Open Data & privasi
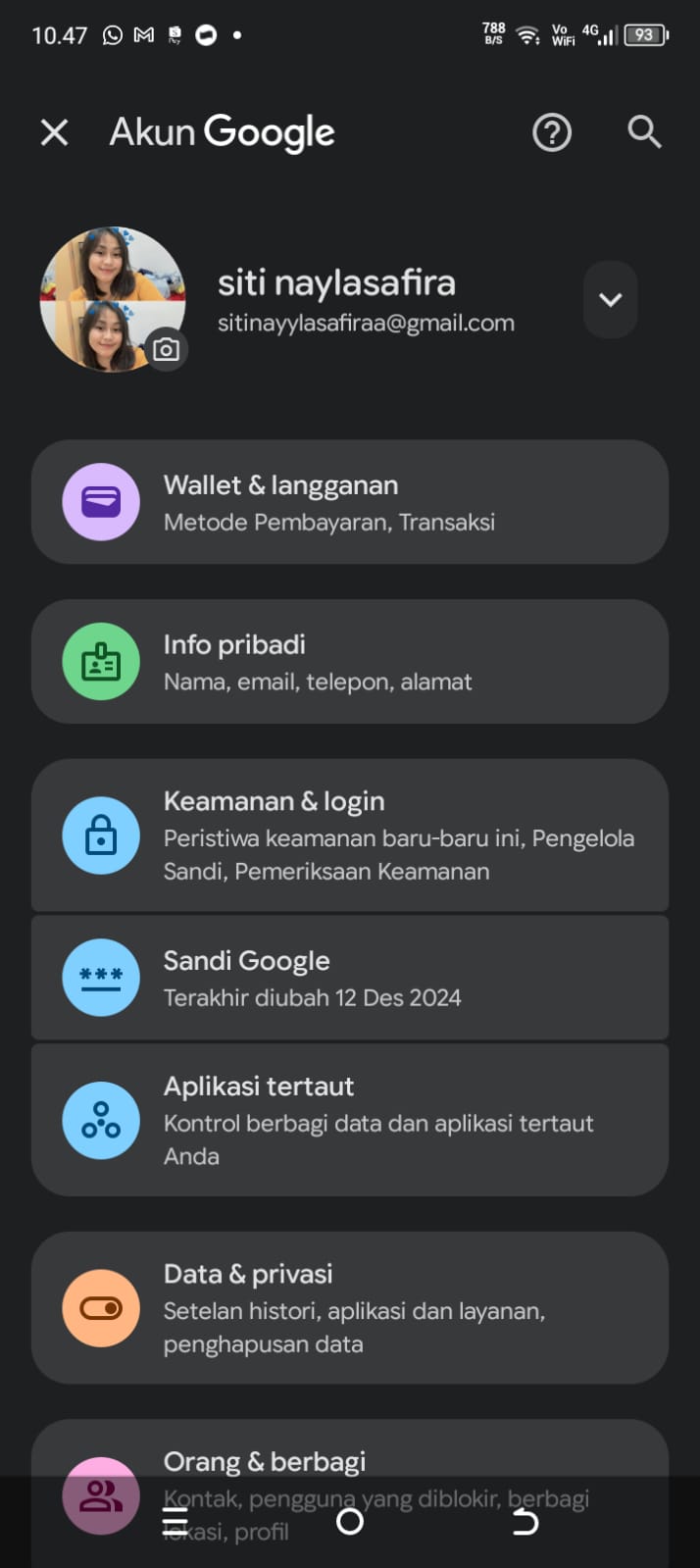700x1568 pixels. pos(350,1308)
